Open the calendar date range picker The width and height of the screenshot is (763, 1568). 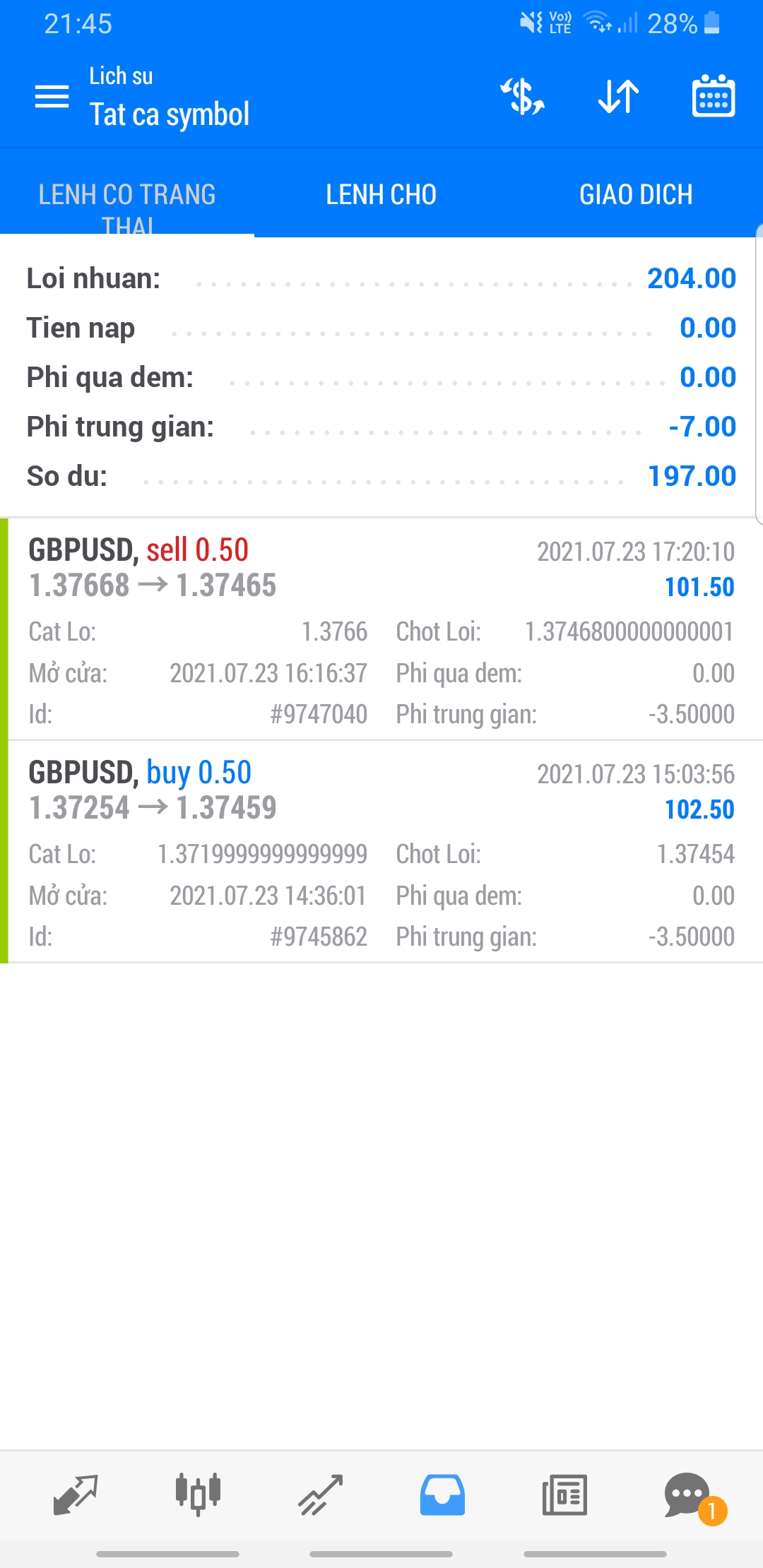(x=713, y=97)
